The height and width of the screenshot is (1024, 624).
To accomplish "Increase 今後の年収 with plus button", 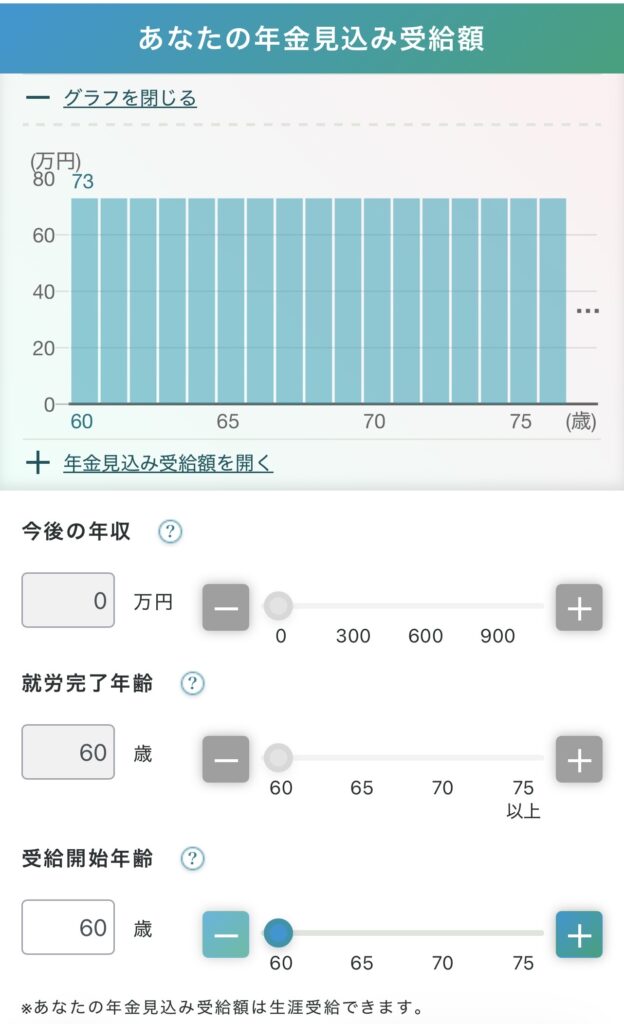I will [579, 607].
